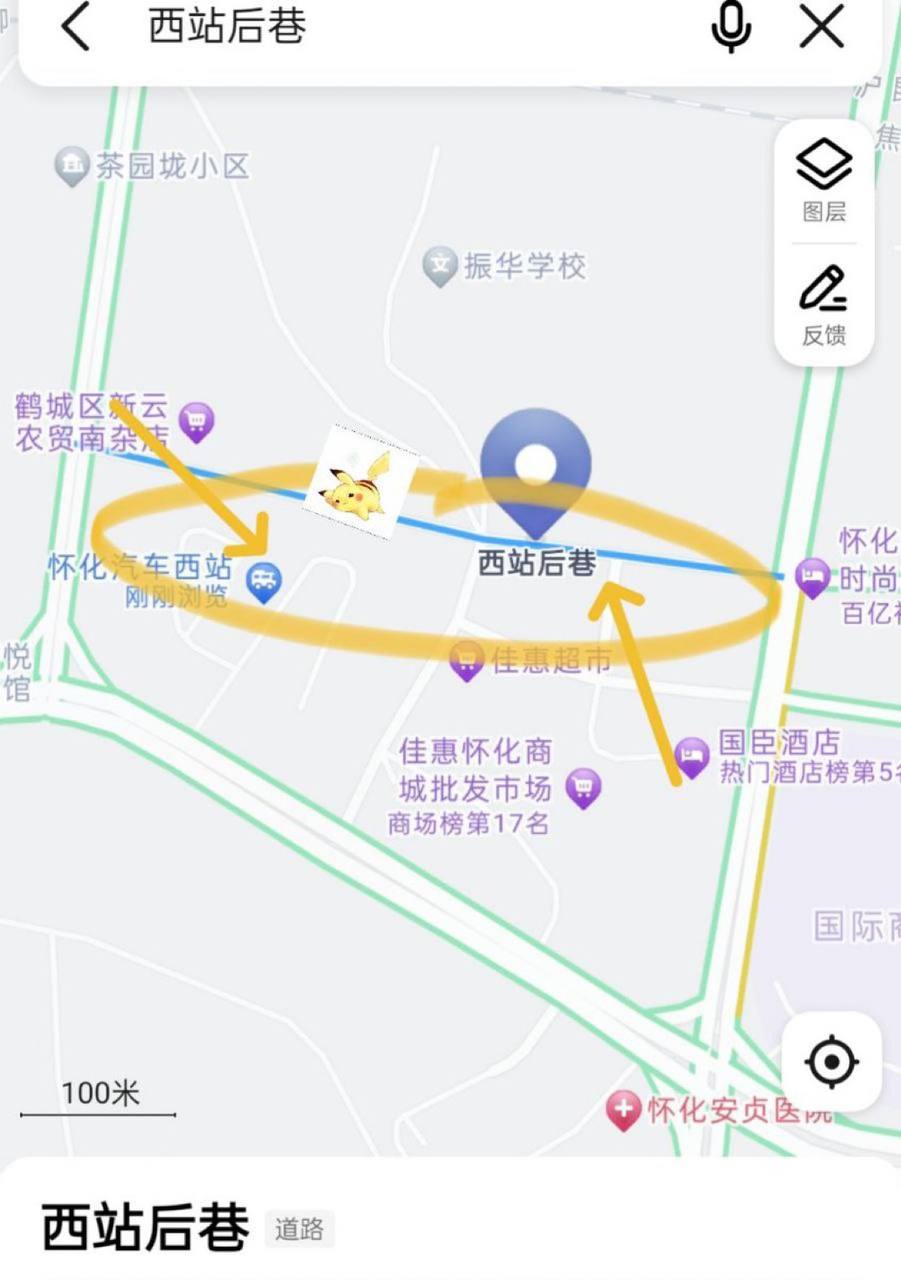Open the 佳惠超市 supermarket marker

point(466,661)
